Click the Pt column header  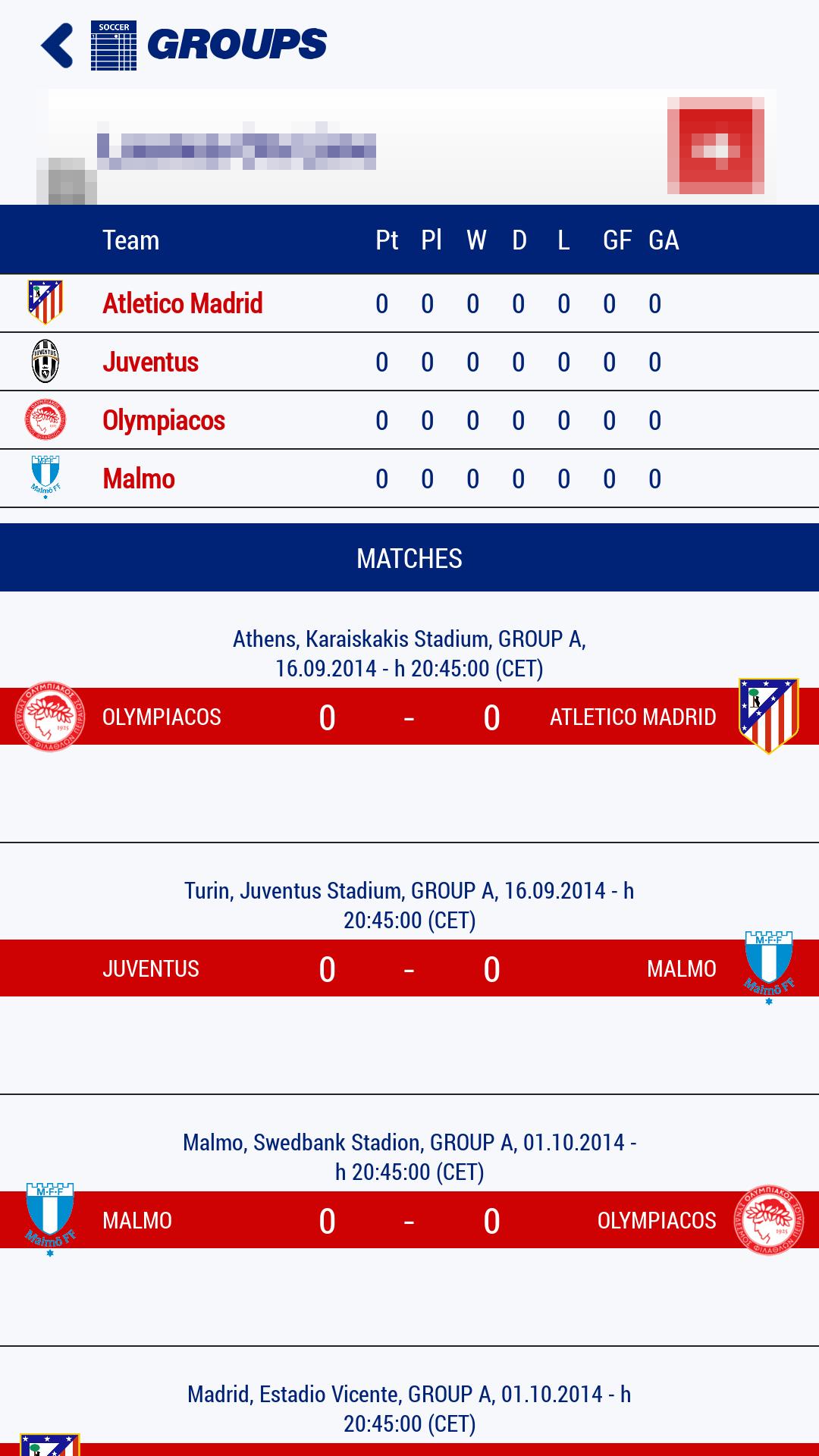pyautogui.click(x=387, y=240)
